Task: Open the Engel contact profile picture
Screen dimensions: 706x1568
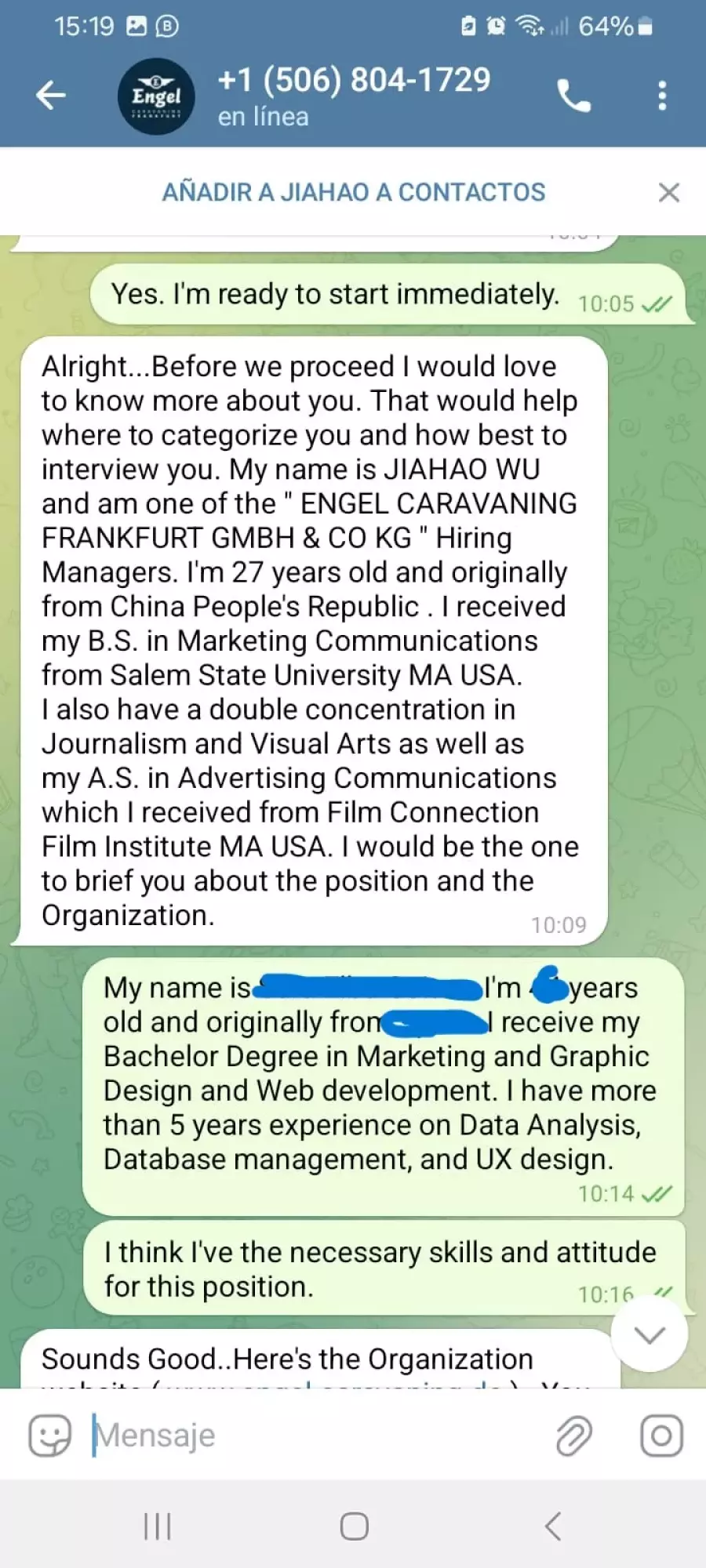Action: (156, 96)
